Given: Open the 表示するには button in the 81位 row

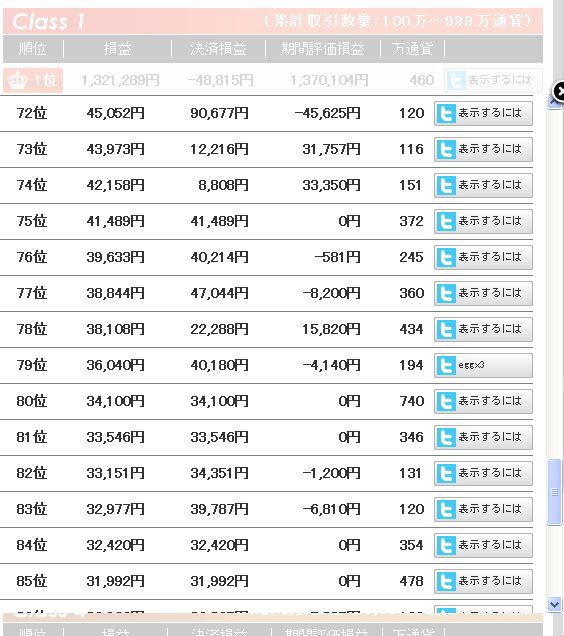Looking at the screenshot, I should pyautogui.click(x=483, y=438).
